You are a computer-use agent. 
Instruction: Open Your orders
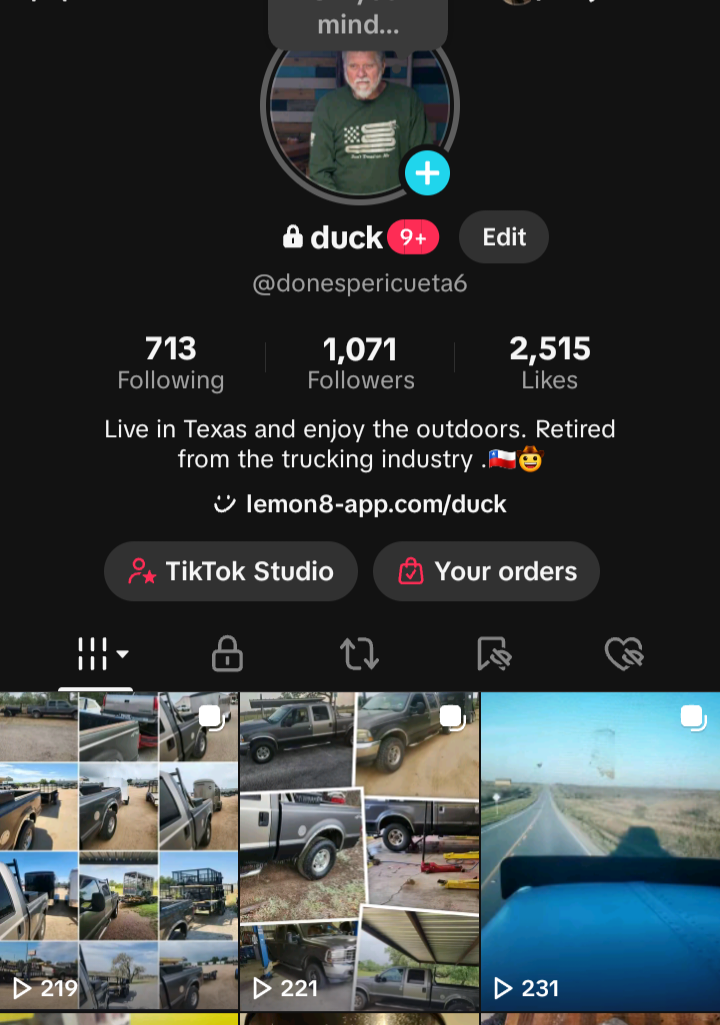(x=487, y=571)
